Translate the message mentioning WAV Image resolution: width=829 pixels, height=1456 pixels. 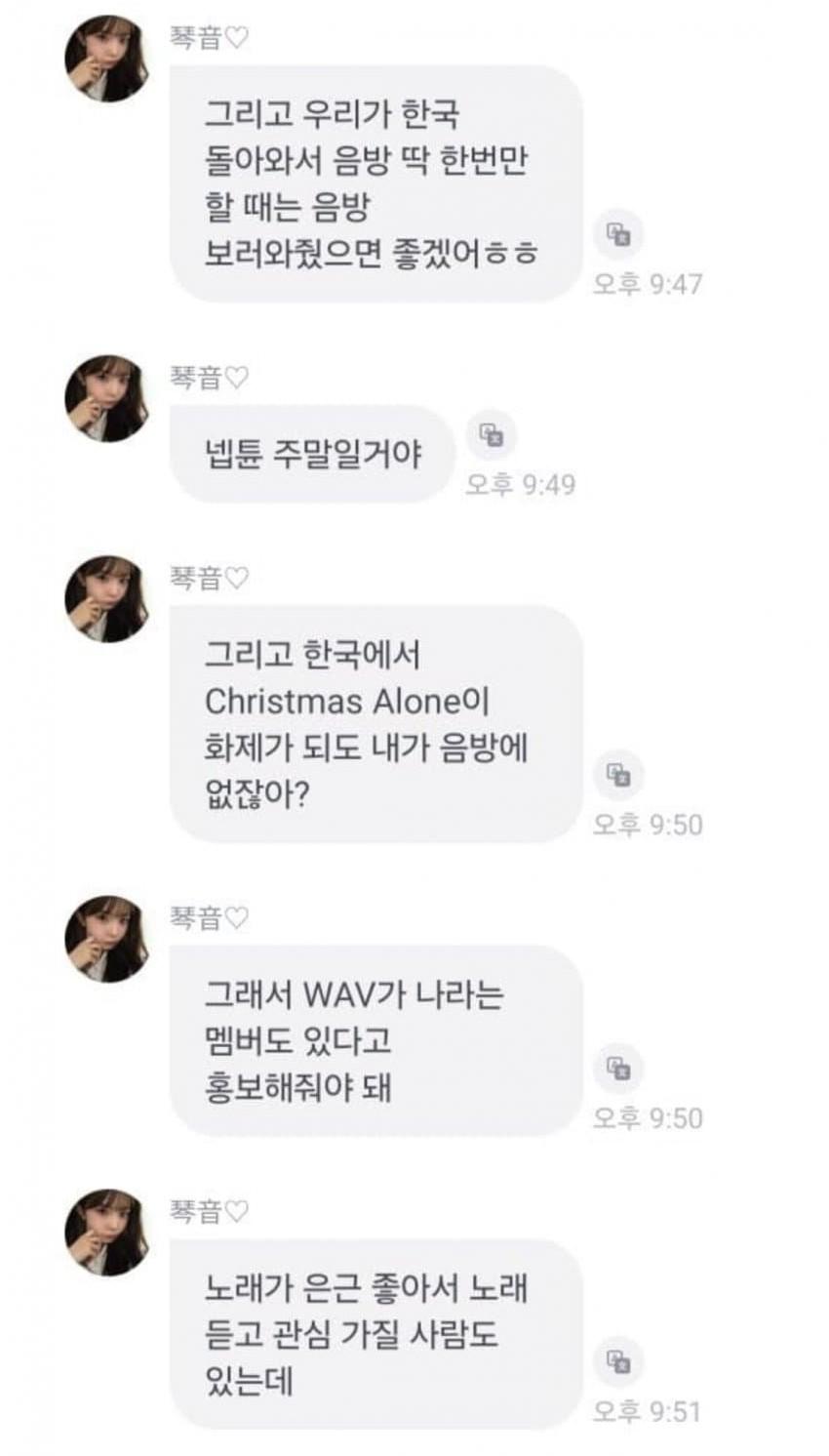pos(618,1068)
